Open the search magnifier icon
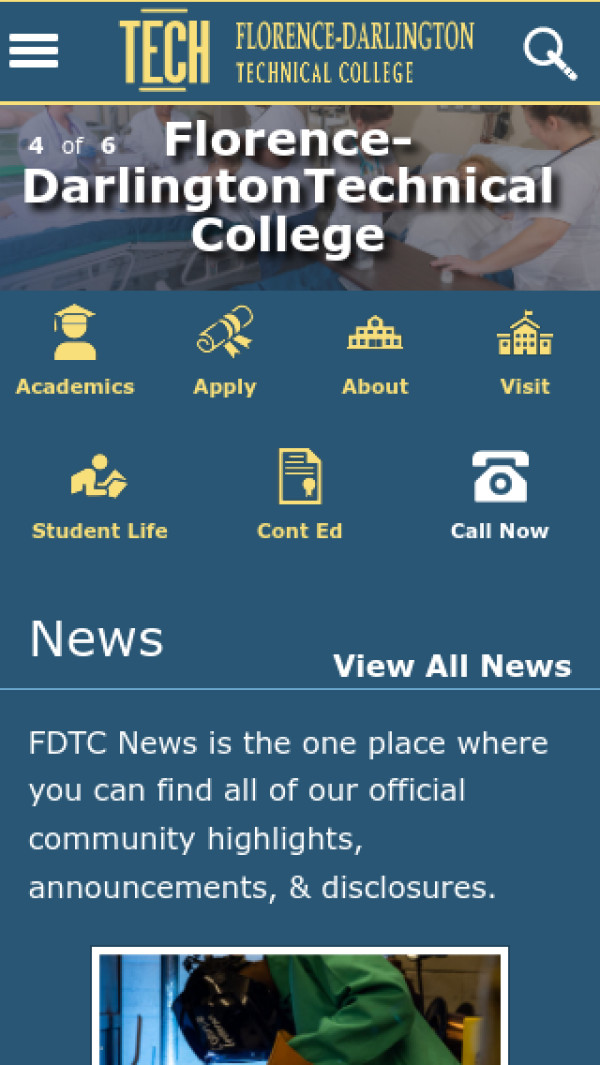This screenshot has width=600, height=1065. pos(550,52)
